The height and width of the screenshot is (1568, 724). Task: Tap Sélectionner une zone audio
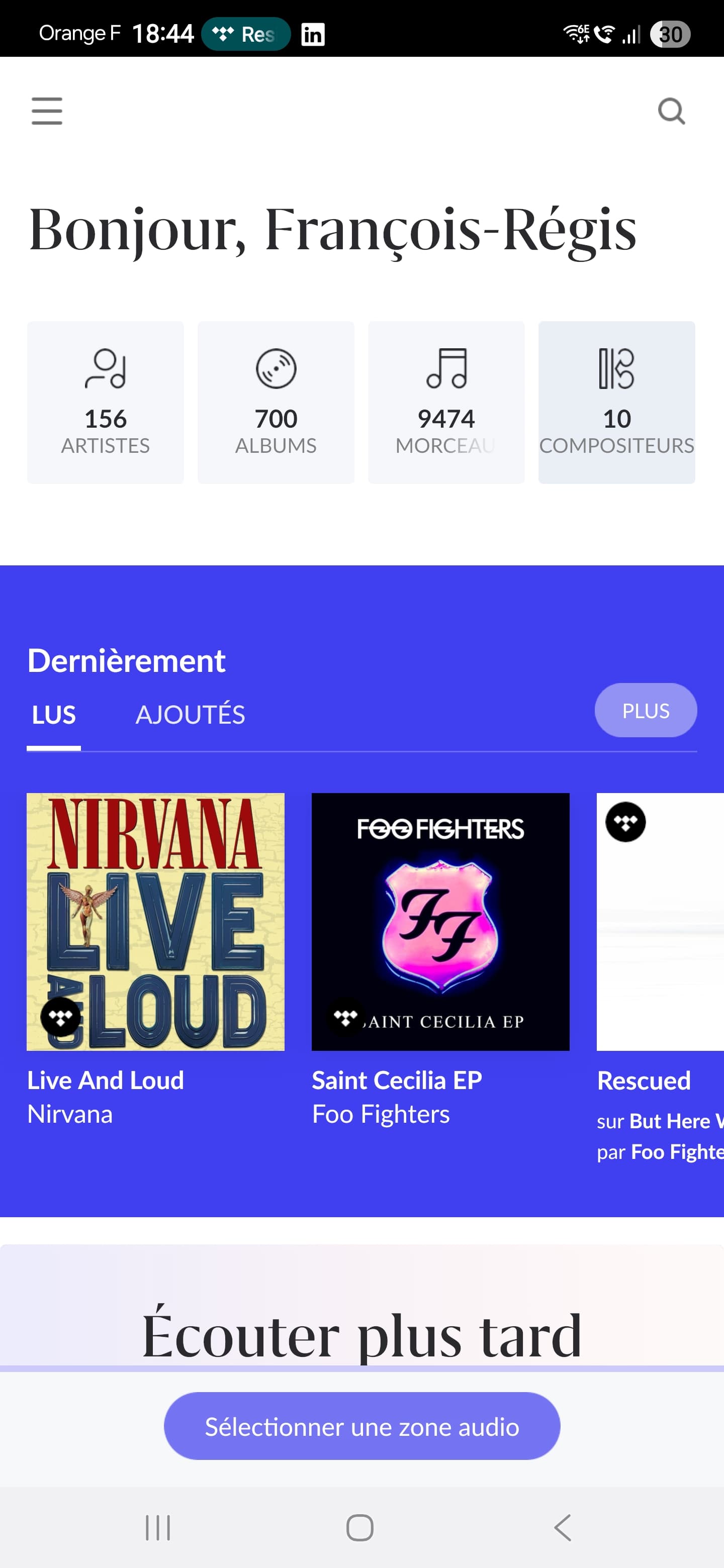361,1426
